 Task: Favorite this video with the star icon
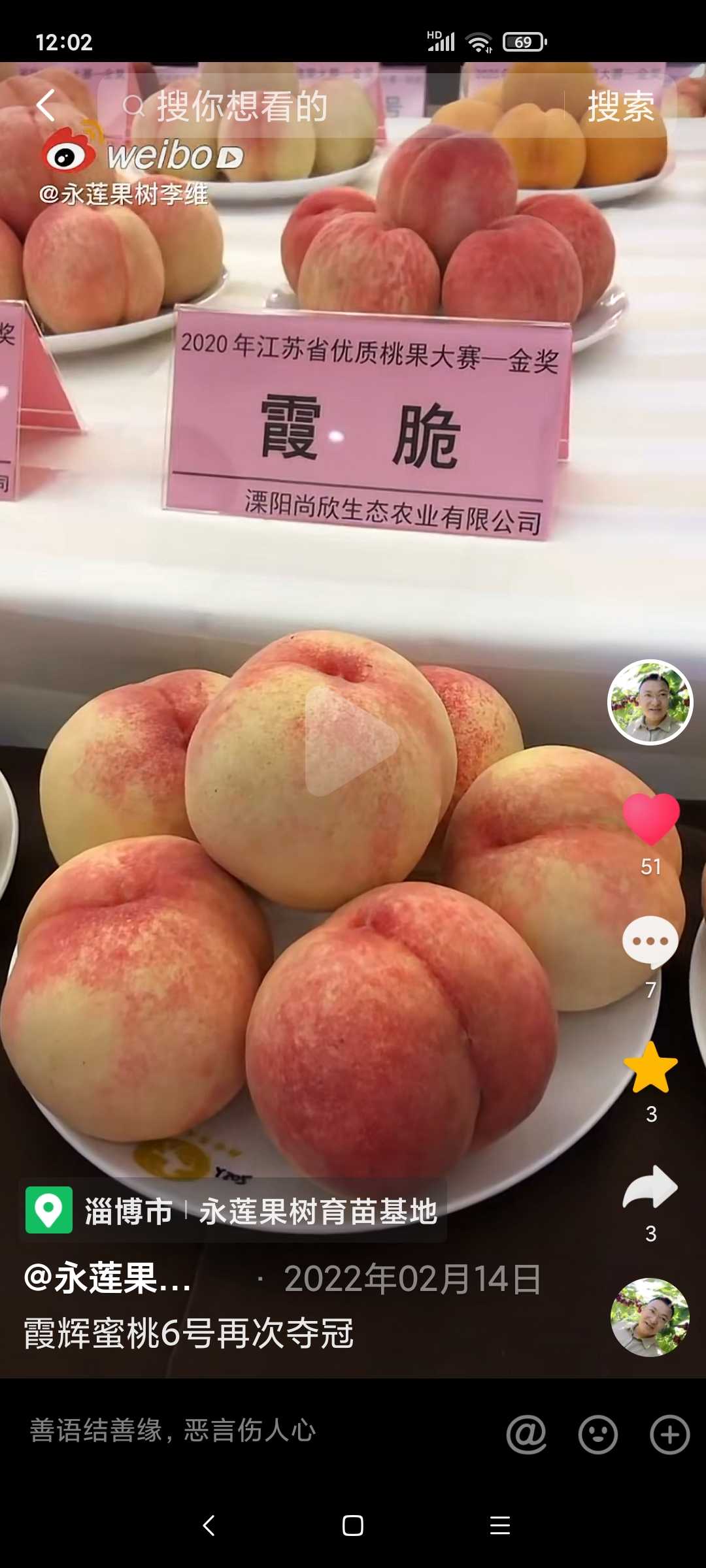tap(651, 1068)
